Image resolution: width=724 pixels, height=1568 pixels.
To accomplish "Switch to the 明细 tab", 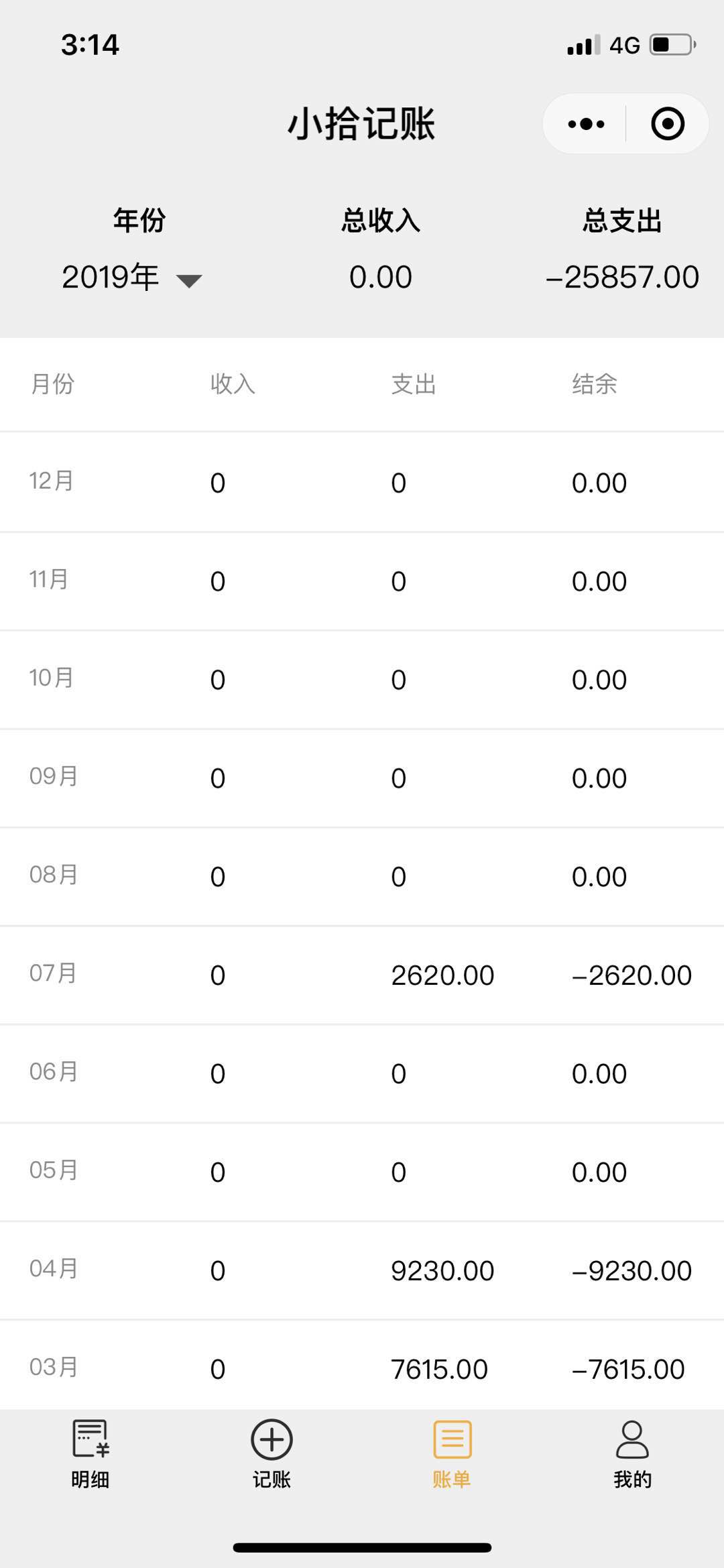I will tap(90, 1454).
